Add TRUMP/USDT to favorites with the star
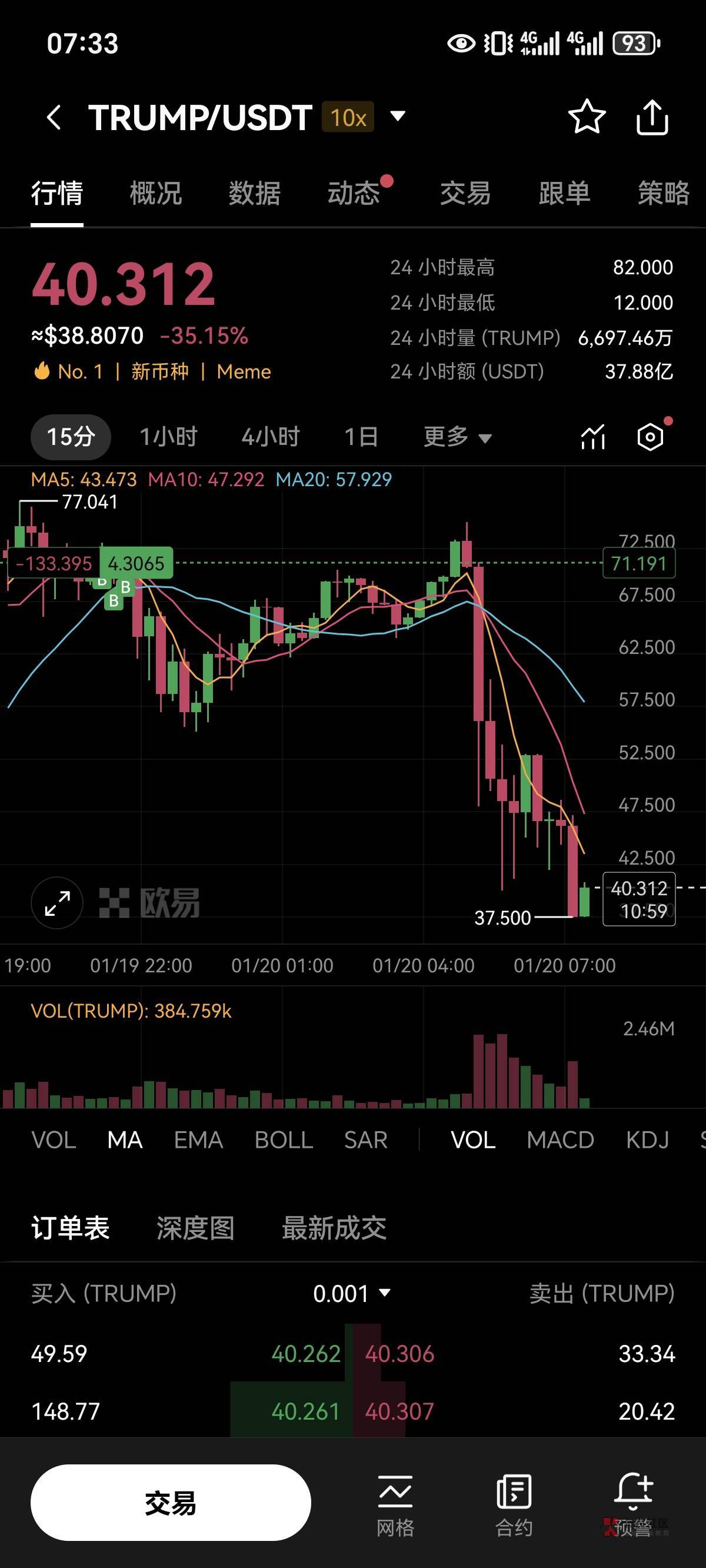The image size is (706, 1568). coord(586,117)
